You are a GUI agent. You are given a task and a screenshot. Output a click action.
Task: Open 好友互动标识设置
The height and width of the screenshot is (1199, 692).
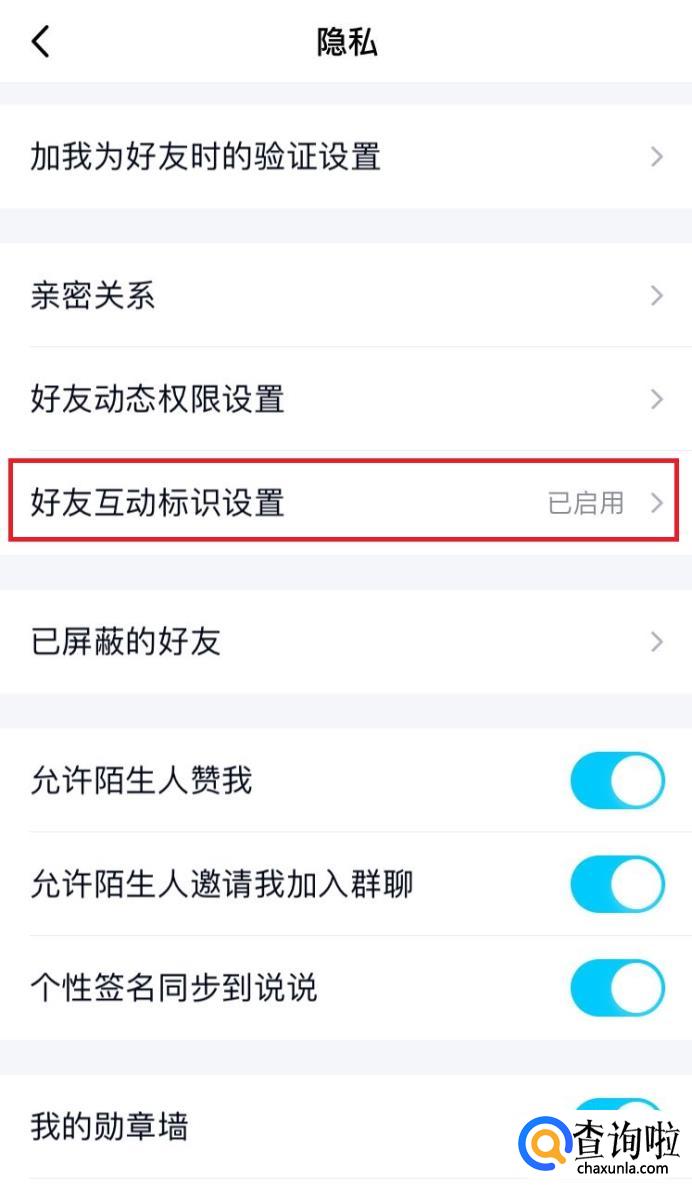point(345,502)
